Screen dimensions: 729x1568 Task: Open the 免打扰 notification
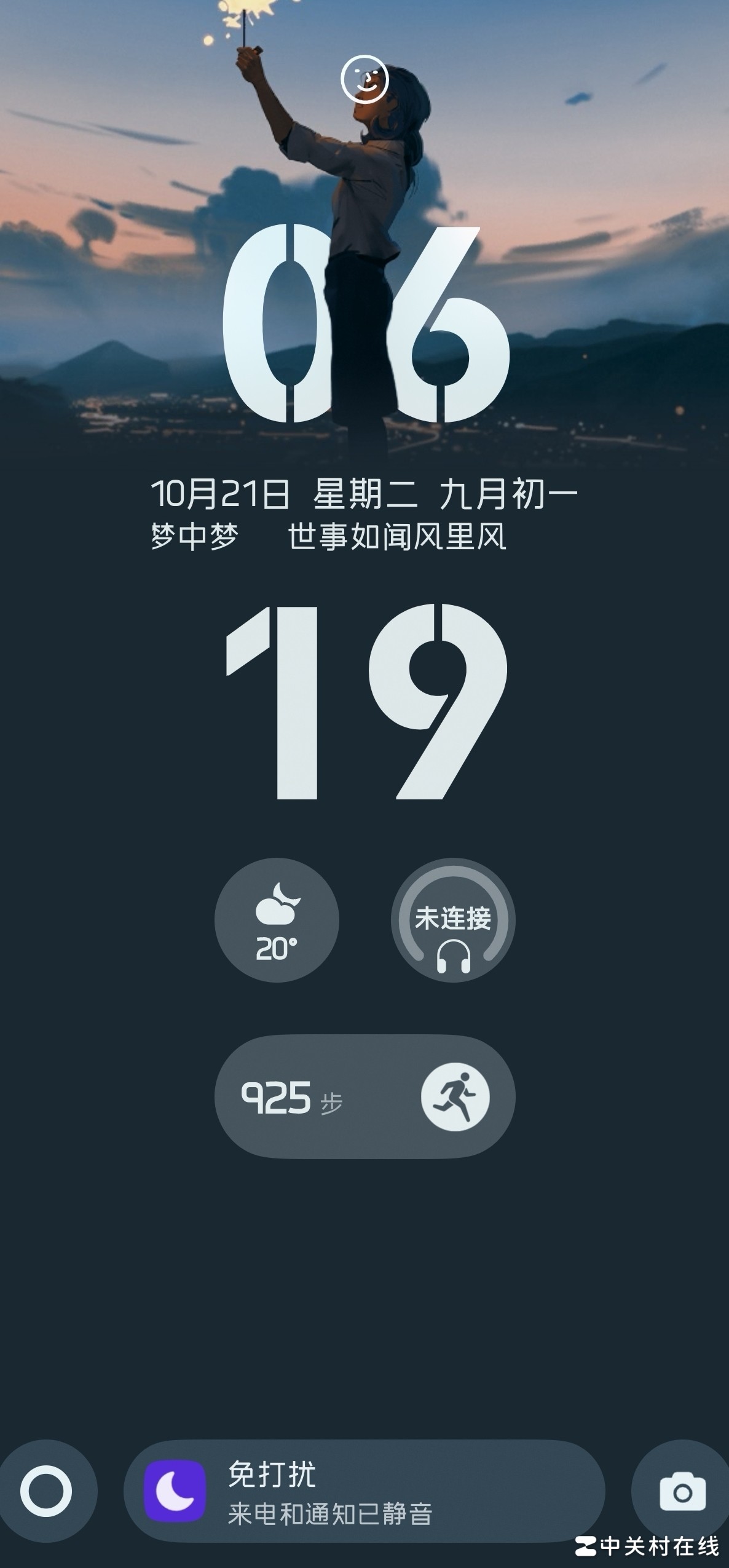[364, 1491]
